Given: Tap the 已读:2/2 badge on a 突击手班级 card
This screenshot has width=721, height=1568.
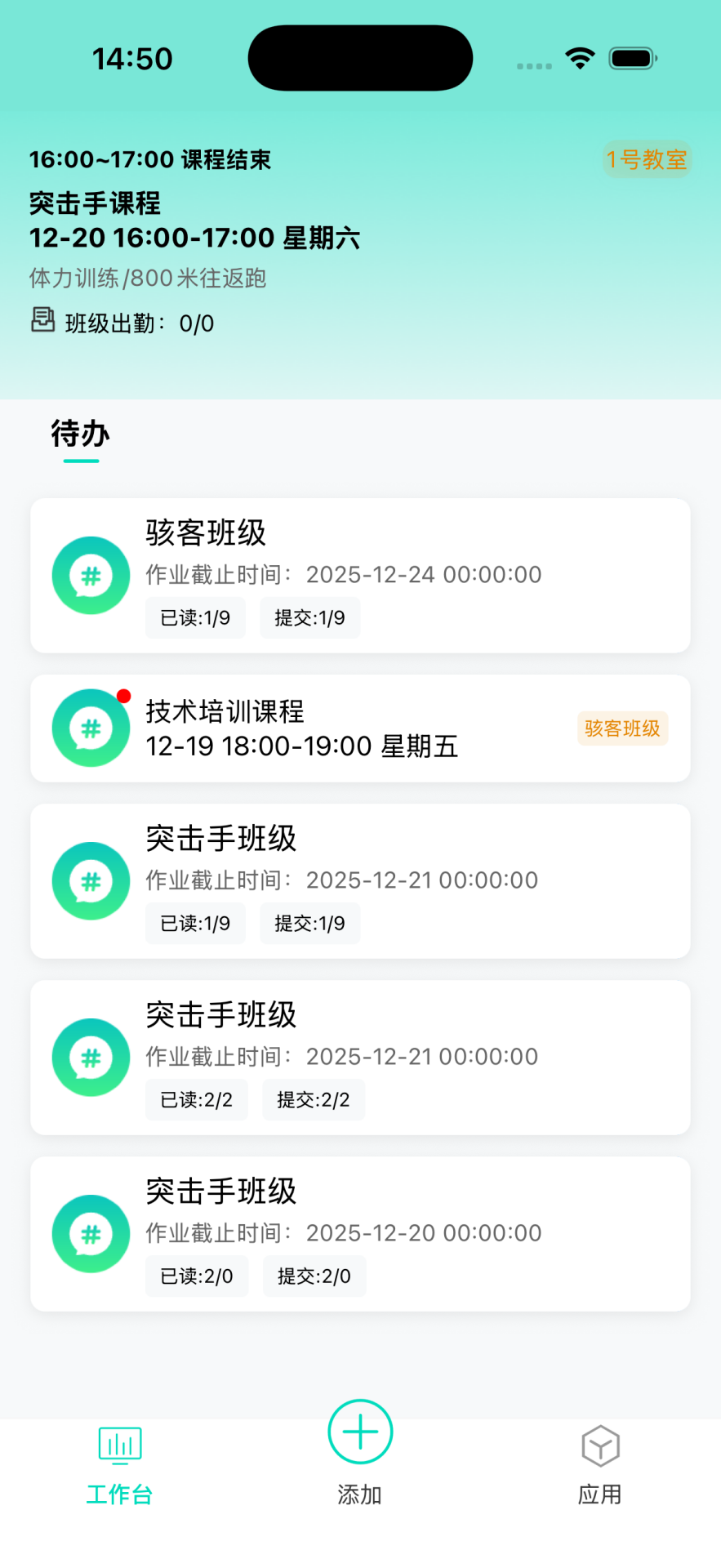Looking at the screenshot, I should [196, 1100].
